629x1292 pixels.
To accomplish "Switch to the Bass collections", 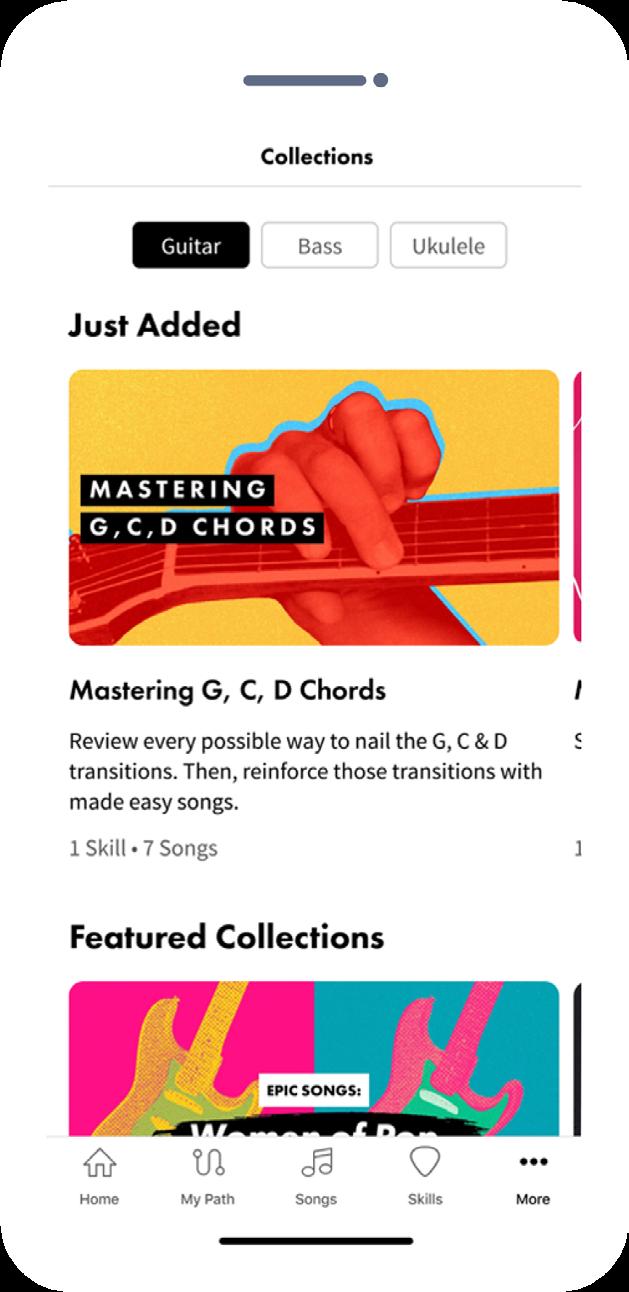I will click(x=320, y=245).
